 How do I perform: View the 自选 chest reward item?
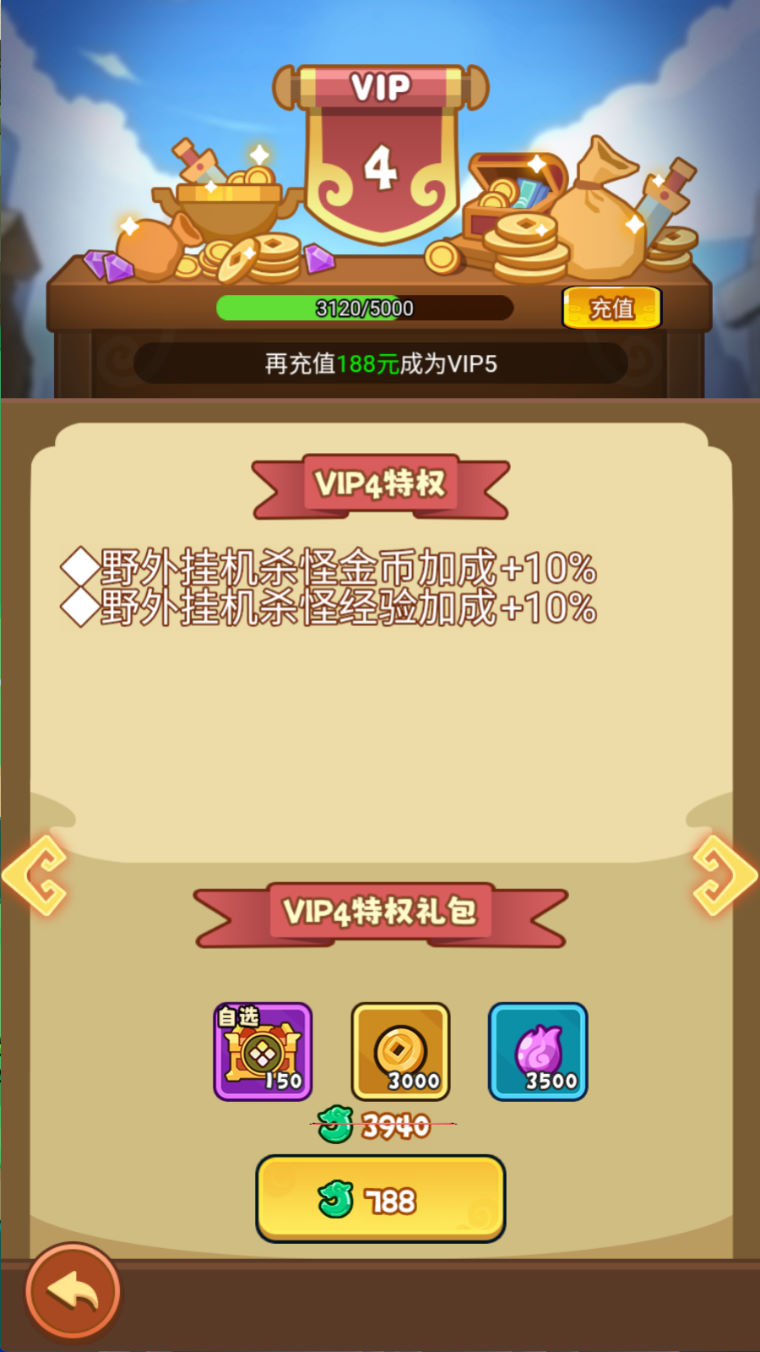point(263,1051)
